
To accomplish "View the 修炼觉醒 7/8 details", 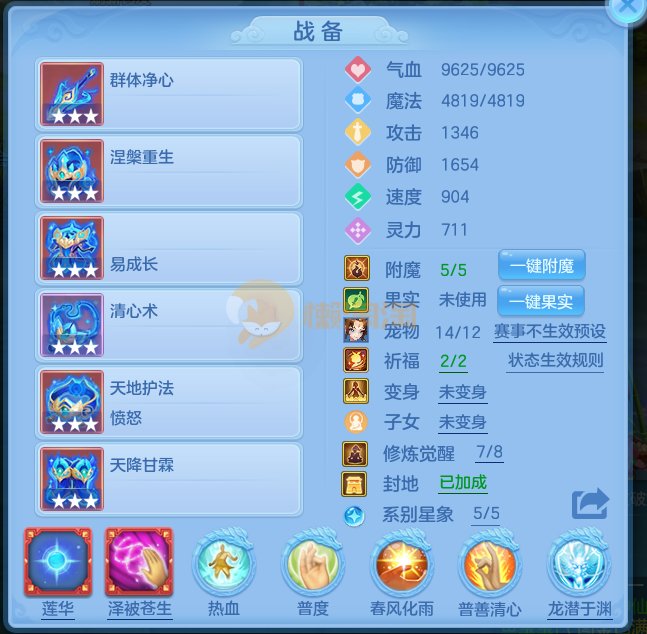I will (489, 453).
